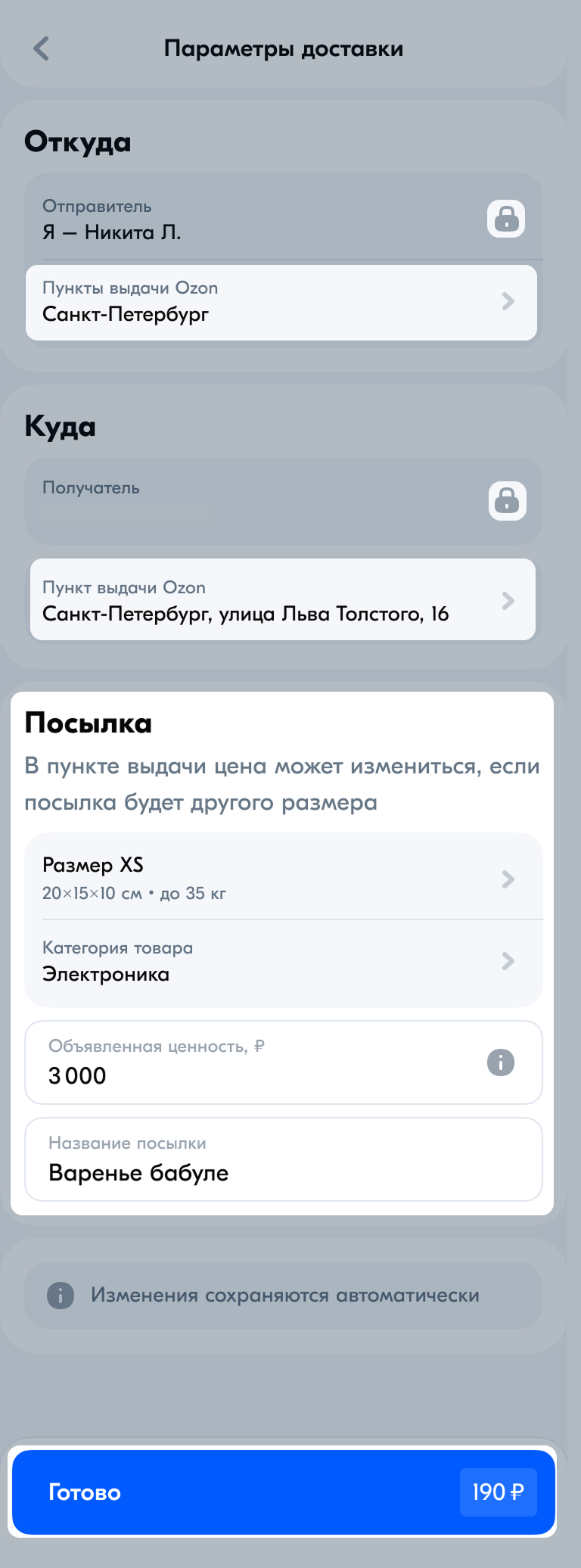Open Пункты выдачи Ozon sender location
This screenshot has width=581, height=1568.
pyautogui.click(x=281, y=302)
